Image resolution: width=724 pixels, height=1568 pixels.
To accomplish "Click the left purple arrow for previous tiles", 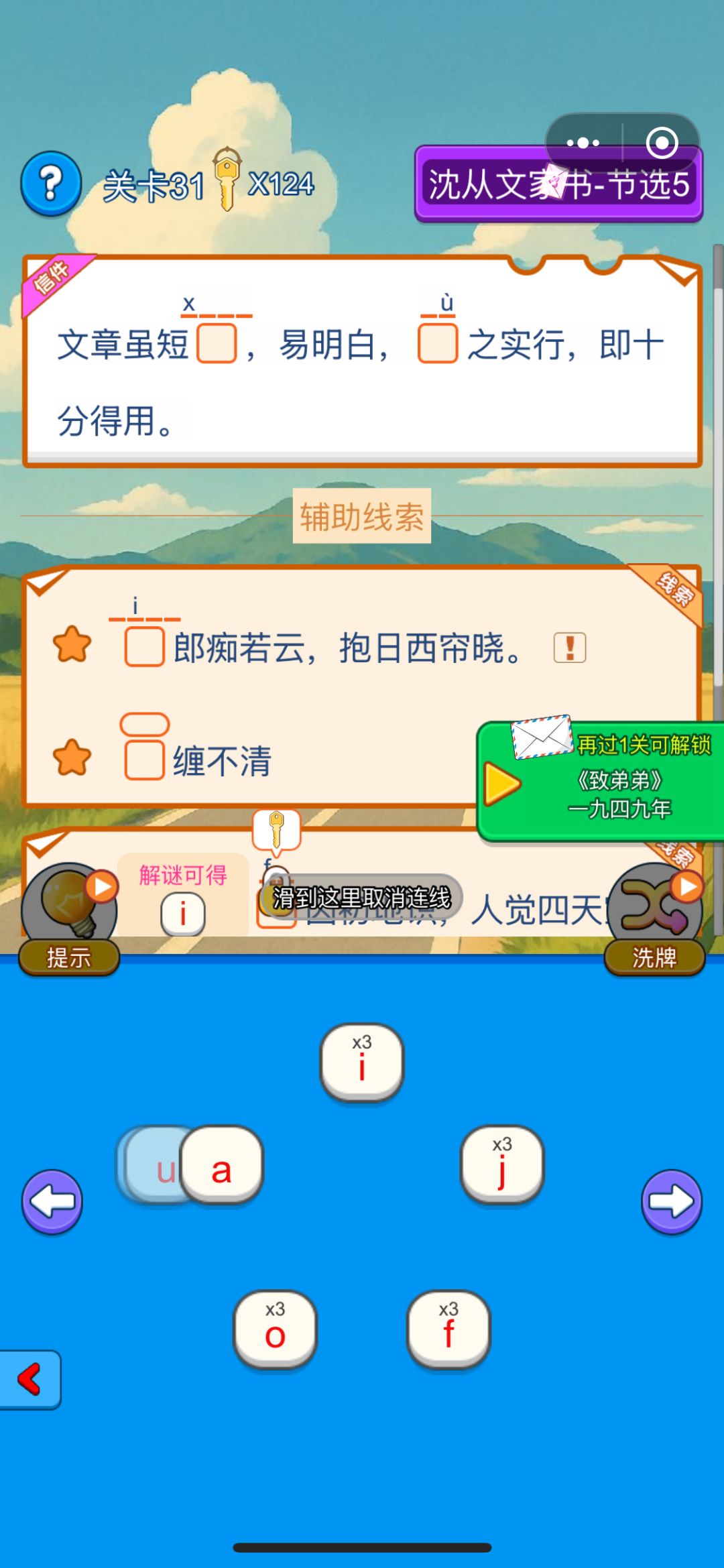I will (51, 1200).
